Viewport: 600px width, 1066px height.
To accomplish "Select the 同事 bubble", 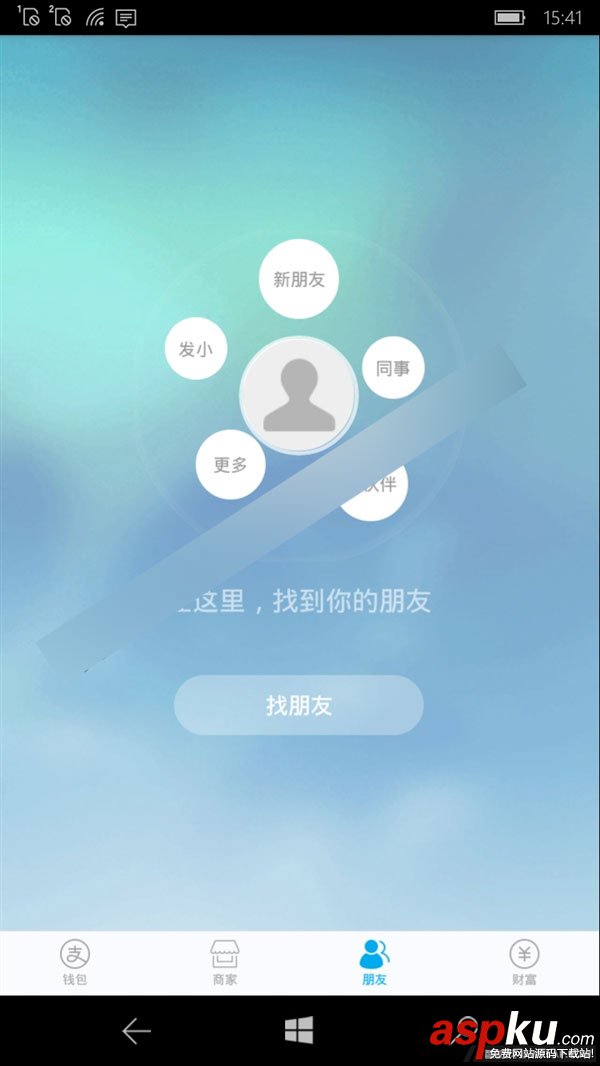I will [x=393, y=367].
